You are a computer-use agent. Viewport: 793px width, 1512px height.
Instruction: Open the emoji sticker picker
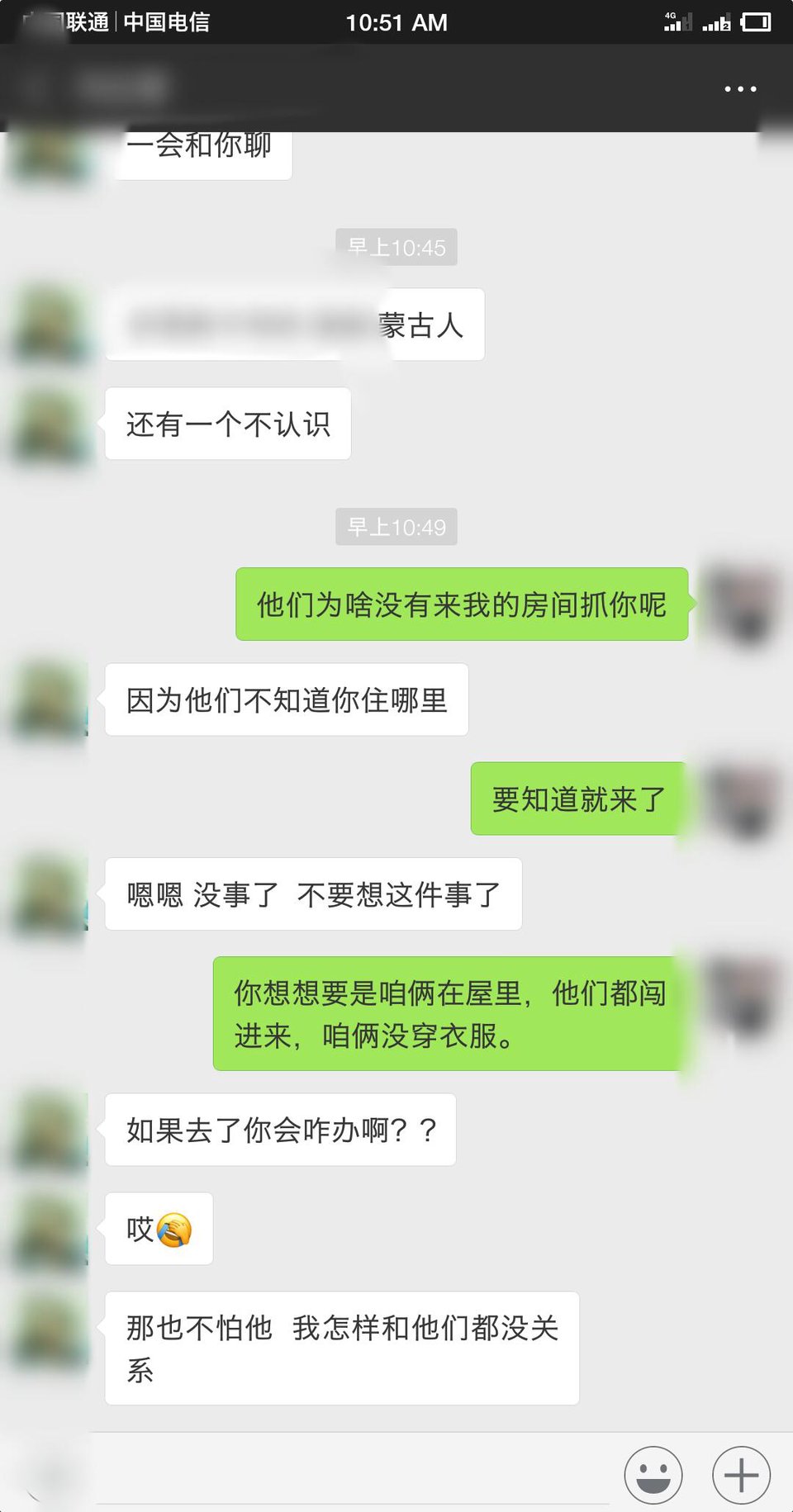tap(653, 1475)
